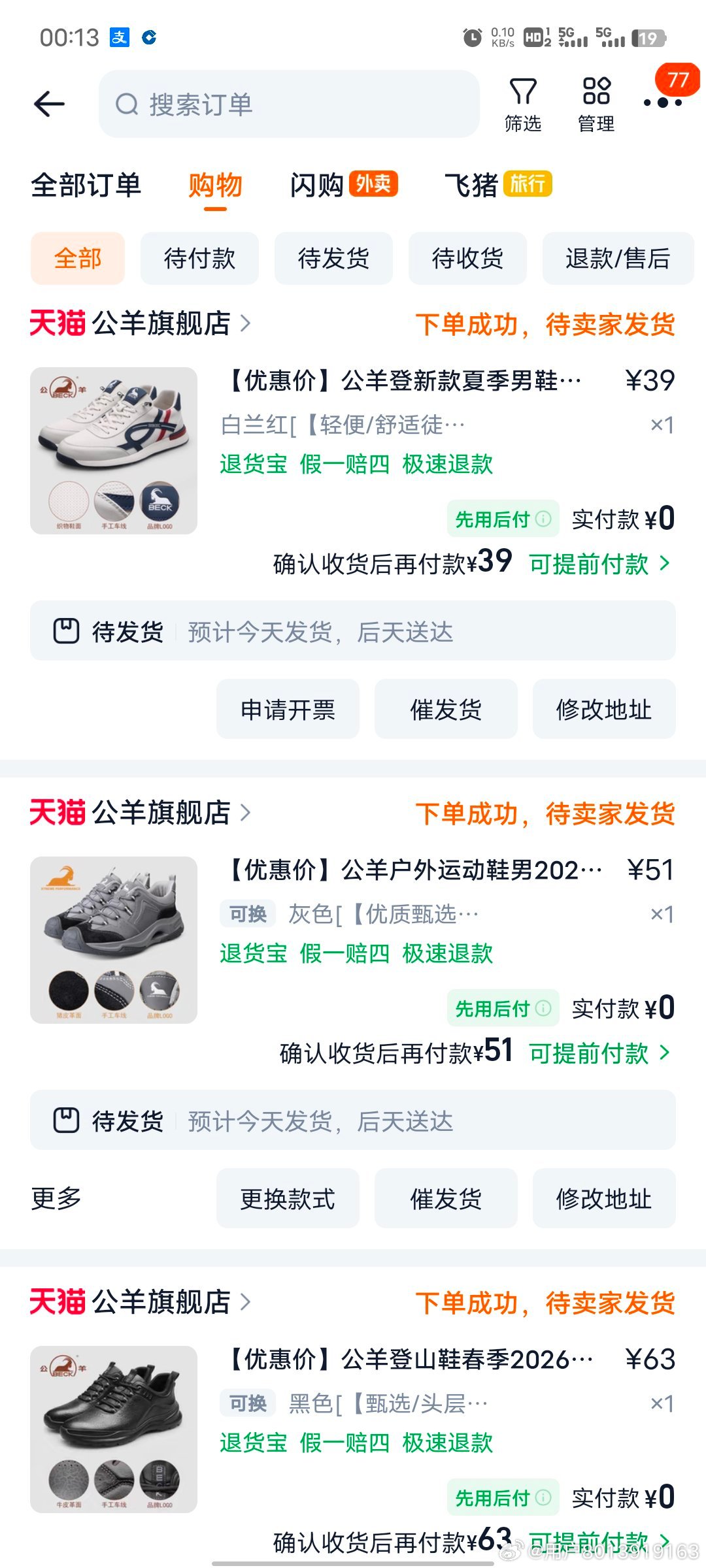The width and height of the screenshot is (706, 1568).
Task: Switch to the 全部订单 tab
Action: click(x=86, y=186)
